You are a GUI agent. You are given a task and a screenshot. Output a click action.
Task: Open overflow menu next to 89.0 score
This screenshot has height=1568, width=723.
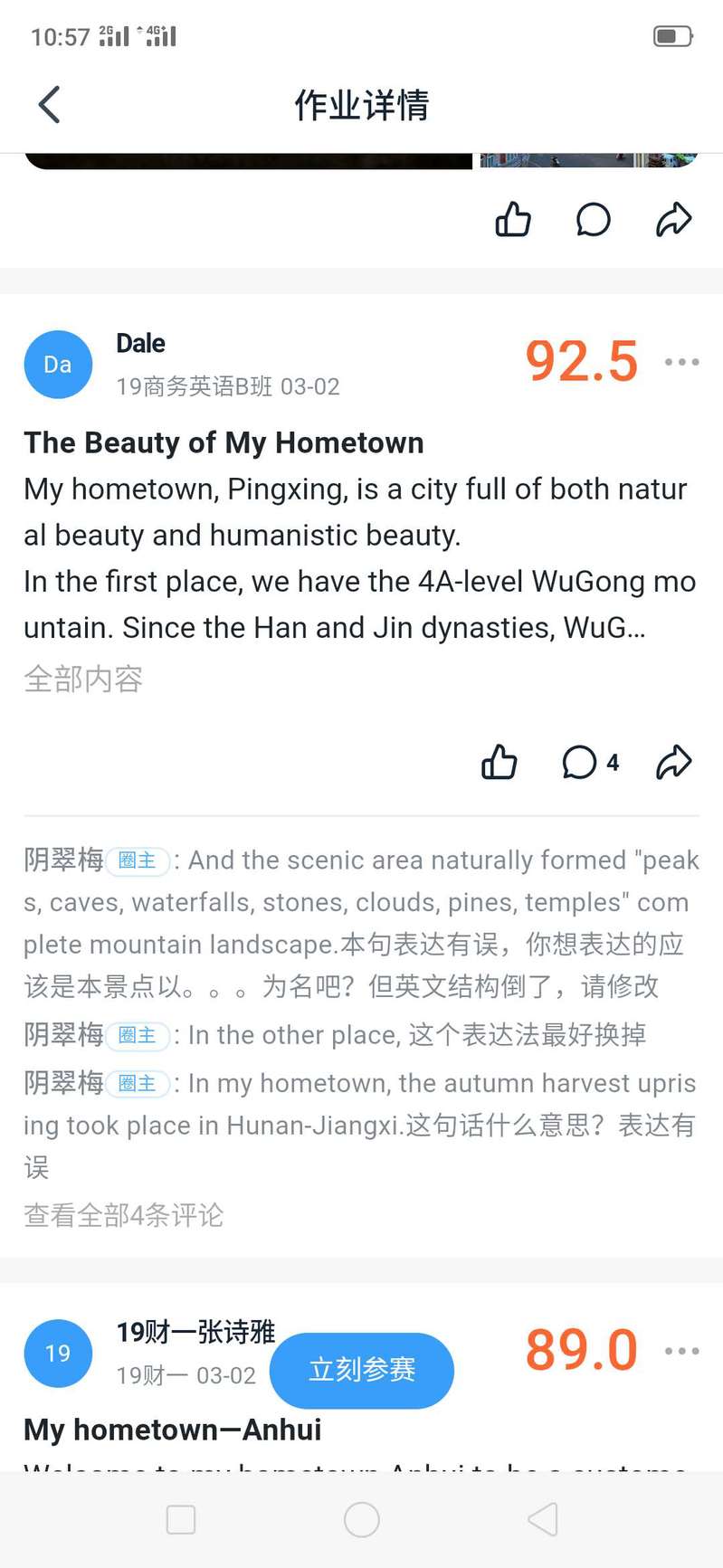coord(681,1351)
